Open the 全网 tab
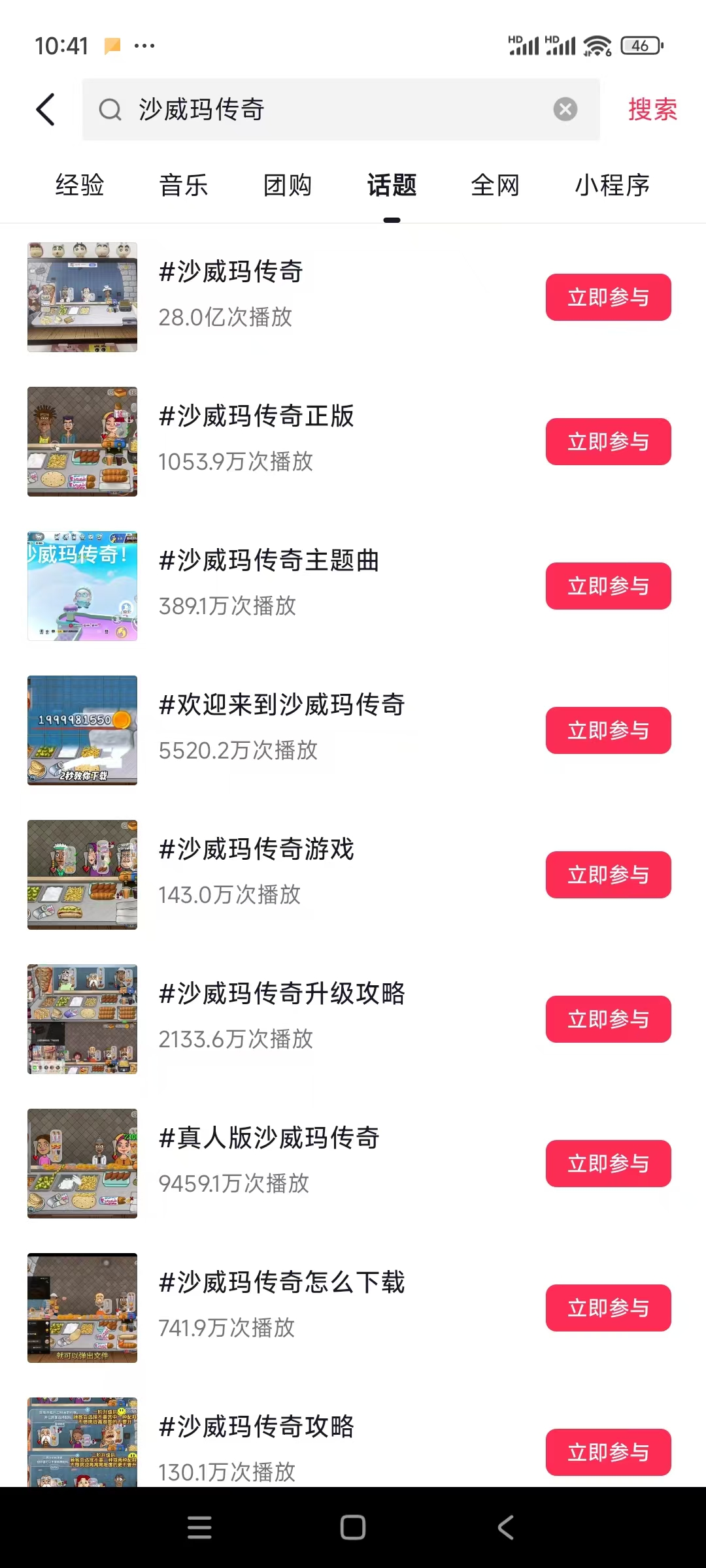The height and width of the screenshot is (1568, 706). click(x=495, y=185)
